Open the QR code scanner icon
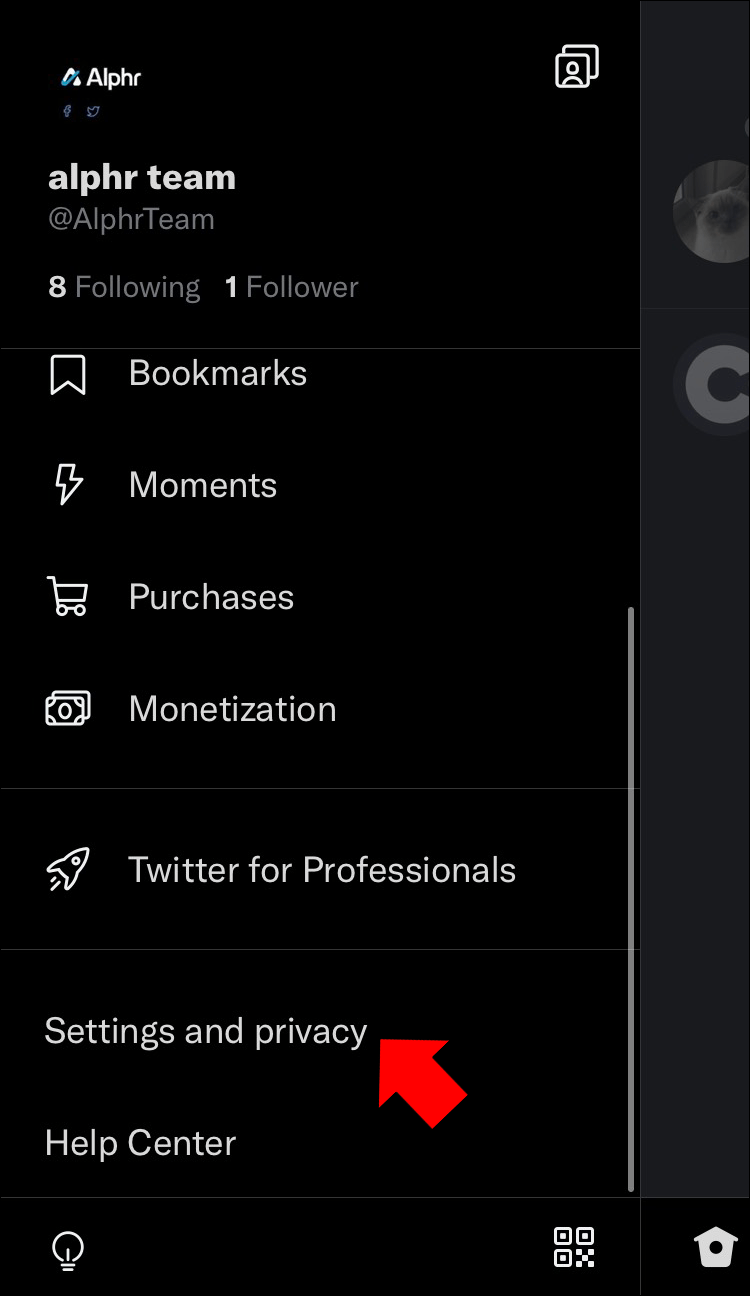 (574, 1247)
